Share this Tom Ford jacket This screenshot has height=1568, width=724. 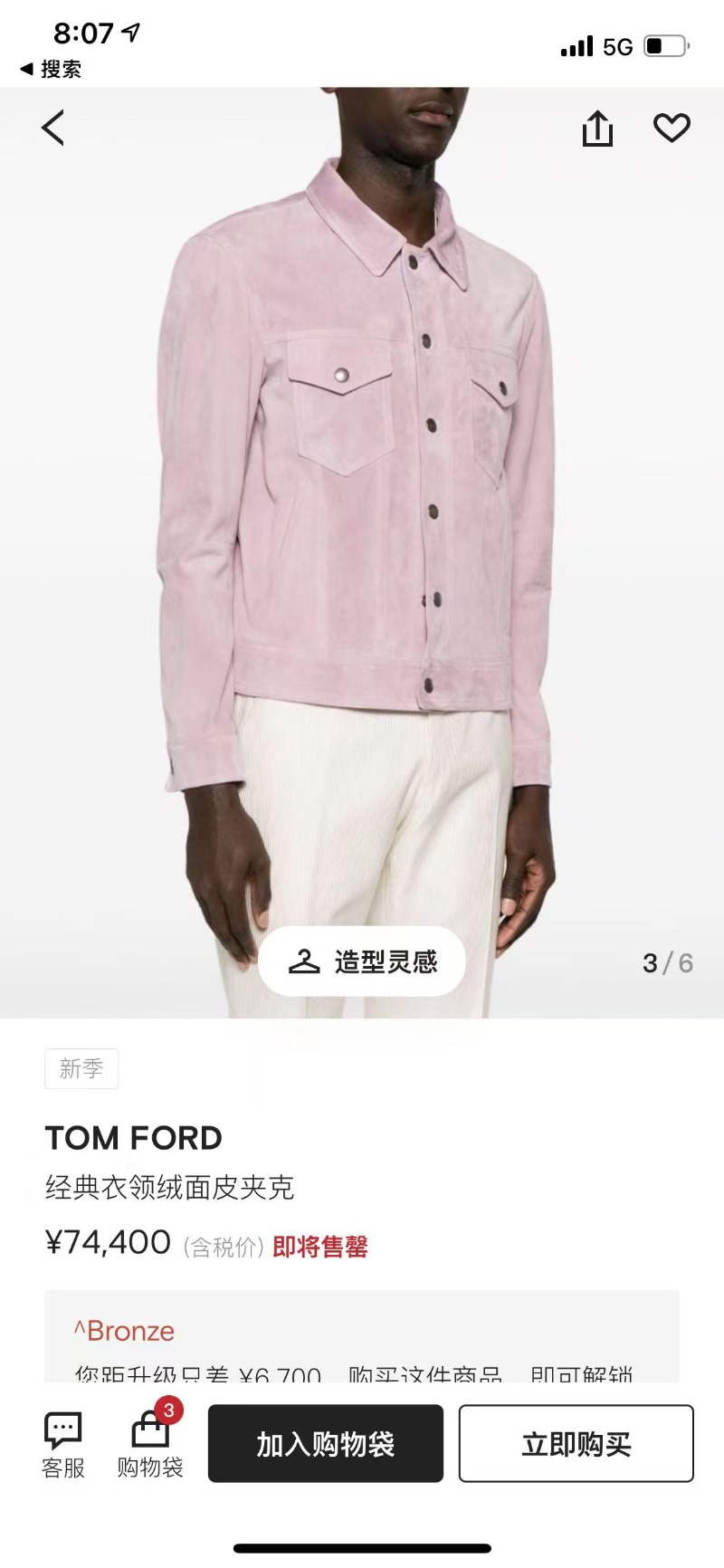(597, 129)
